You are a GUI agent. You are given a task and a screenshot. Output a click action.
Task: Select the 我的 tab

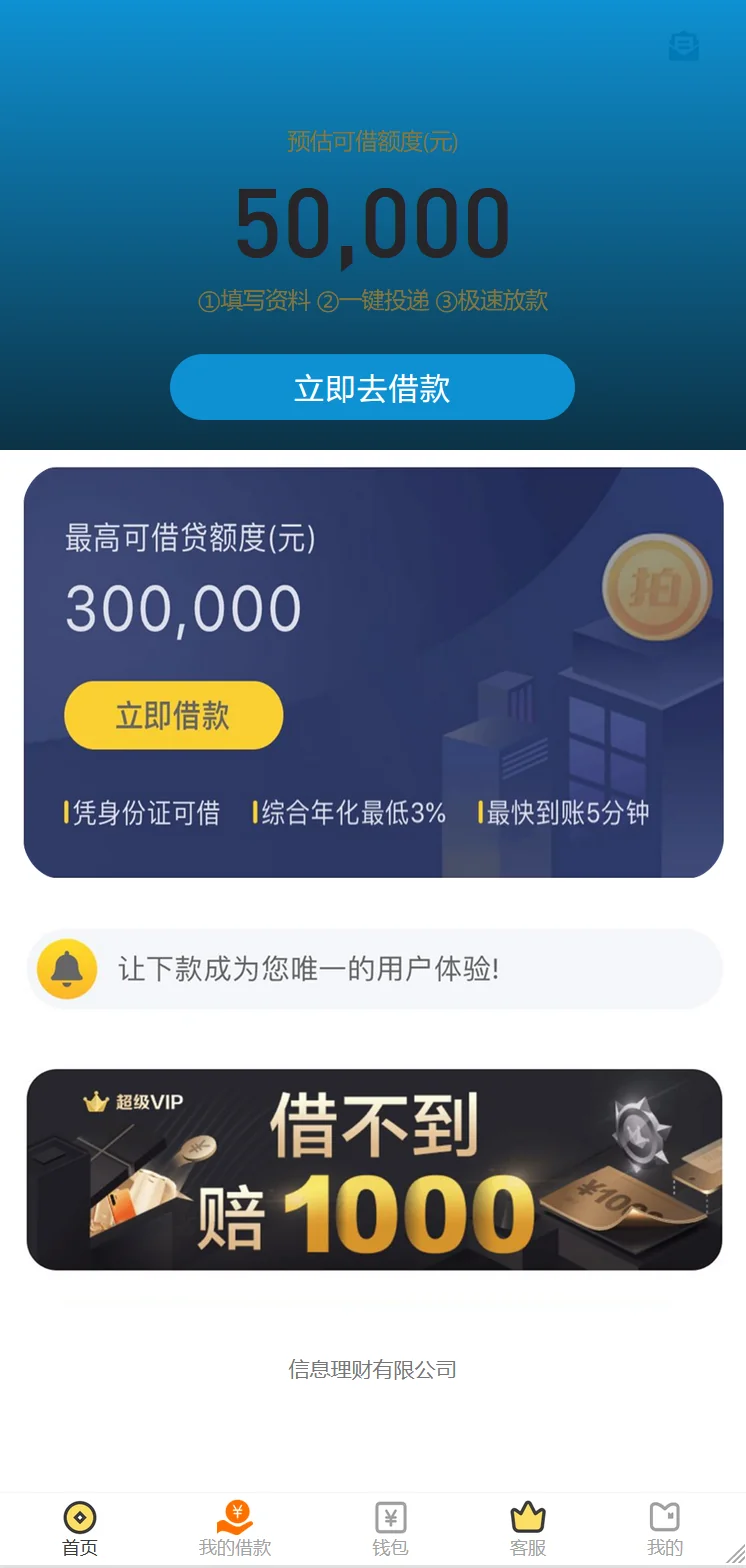[x=665, y=1528]
